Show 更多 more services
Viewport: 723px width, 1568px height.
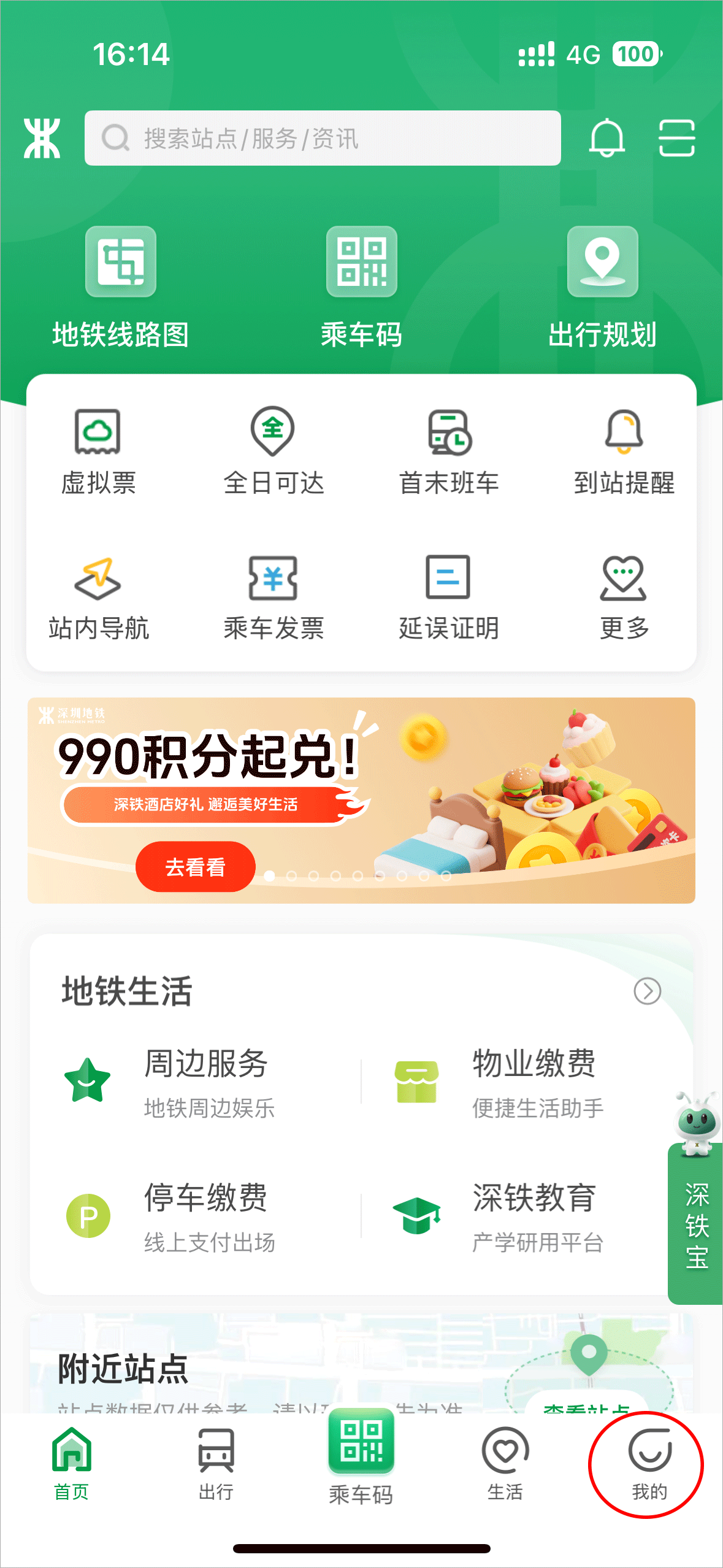(x=624, y=598)
